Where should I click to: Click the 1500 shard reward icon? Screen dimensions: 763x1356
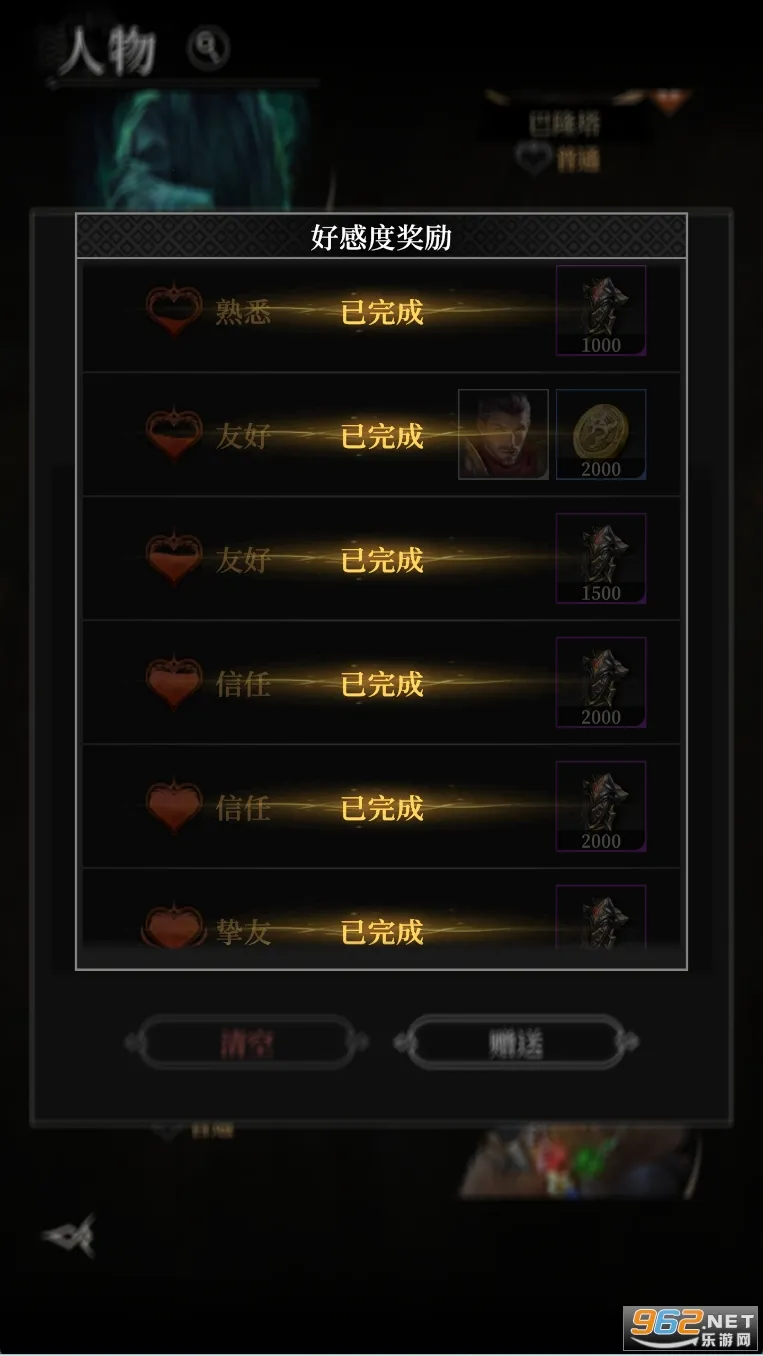click(600, 557)
